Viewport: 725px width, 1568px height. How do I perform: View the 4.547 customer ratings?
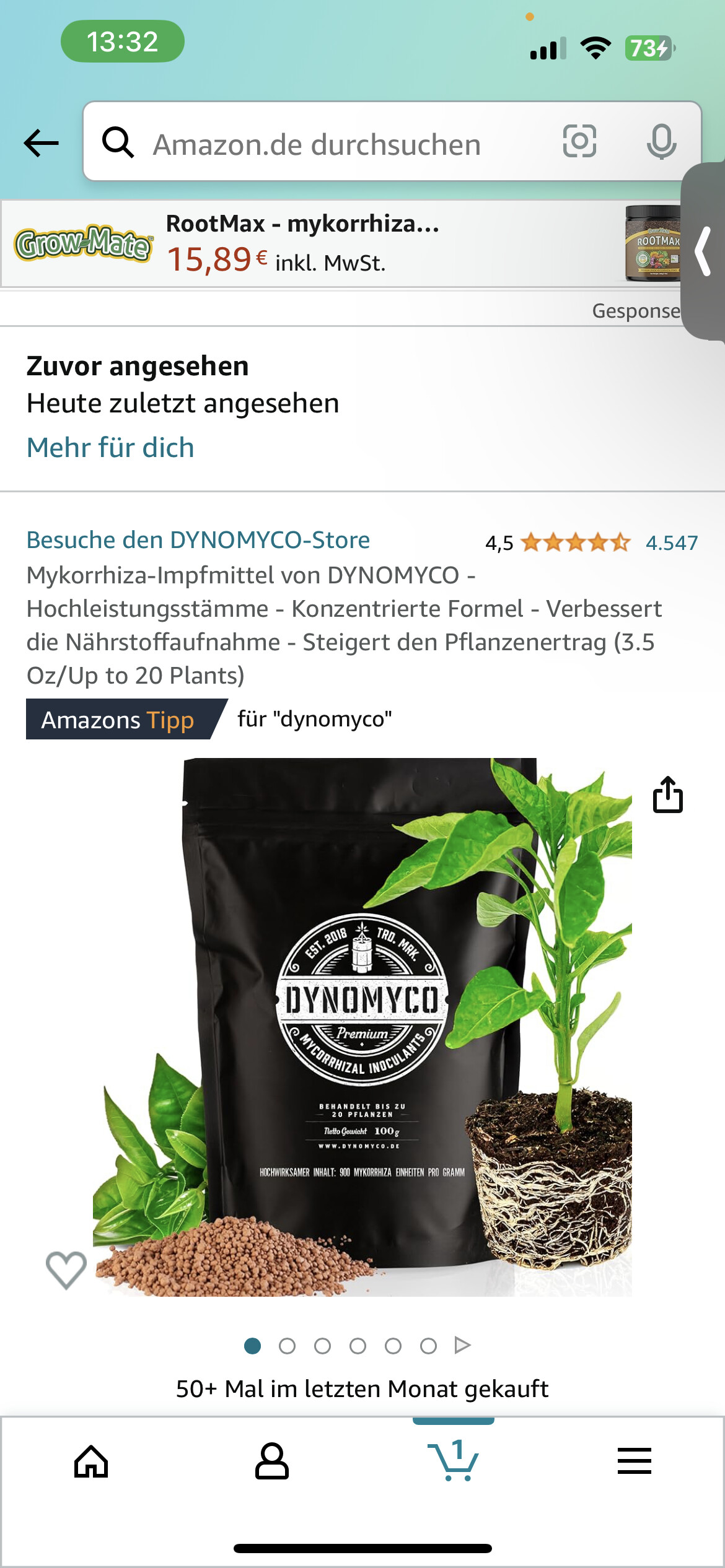[671, 543]
